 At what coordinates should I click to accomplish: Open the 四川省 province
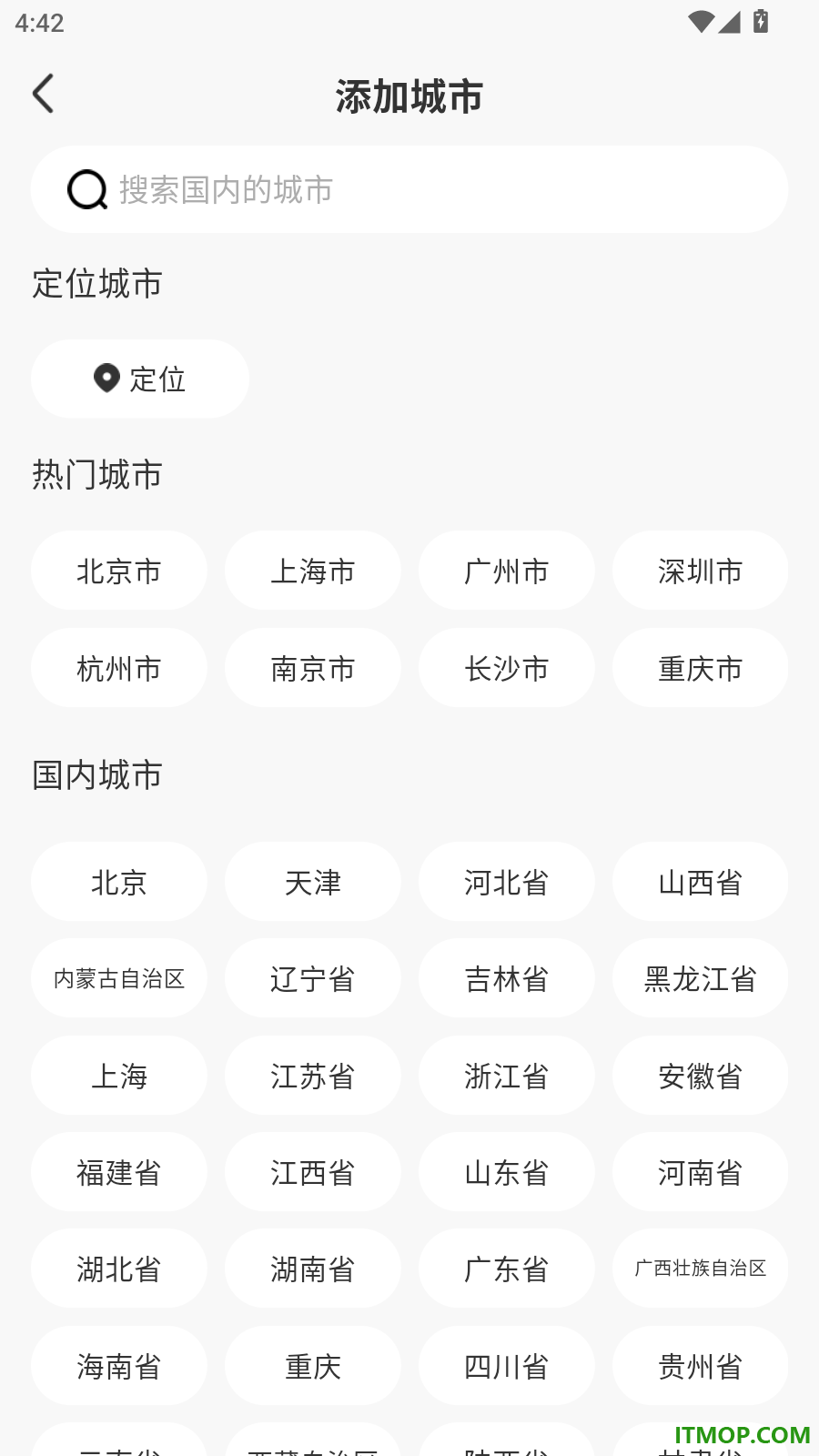tap(507, 1366)
